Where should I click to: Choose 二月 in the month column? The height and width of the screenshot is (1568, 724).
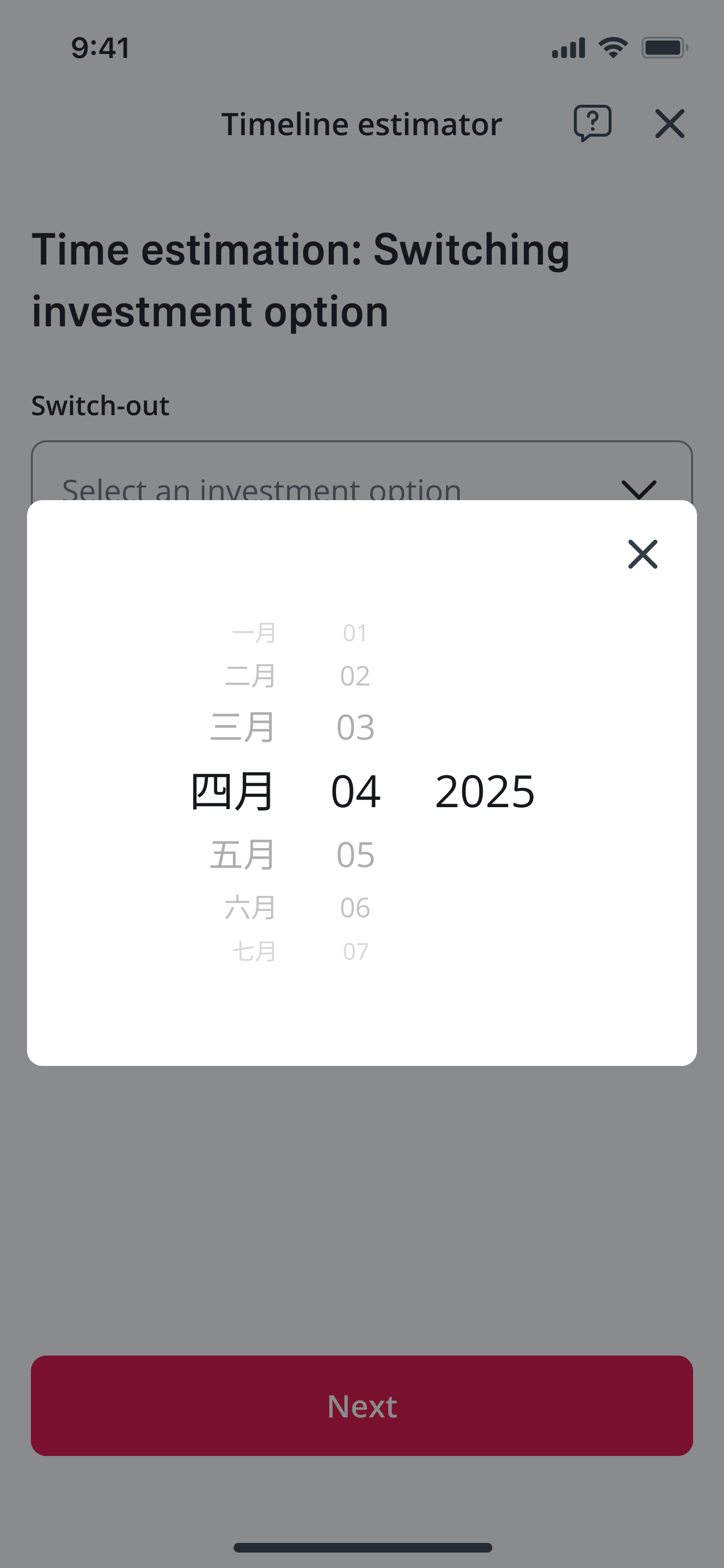pyautogui.click(x=250, y=676)
